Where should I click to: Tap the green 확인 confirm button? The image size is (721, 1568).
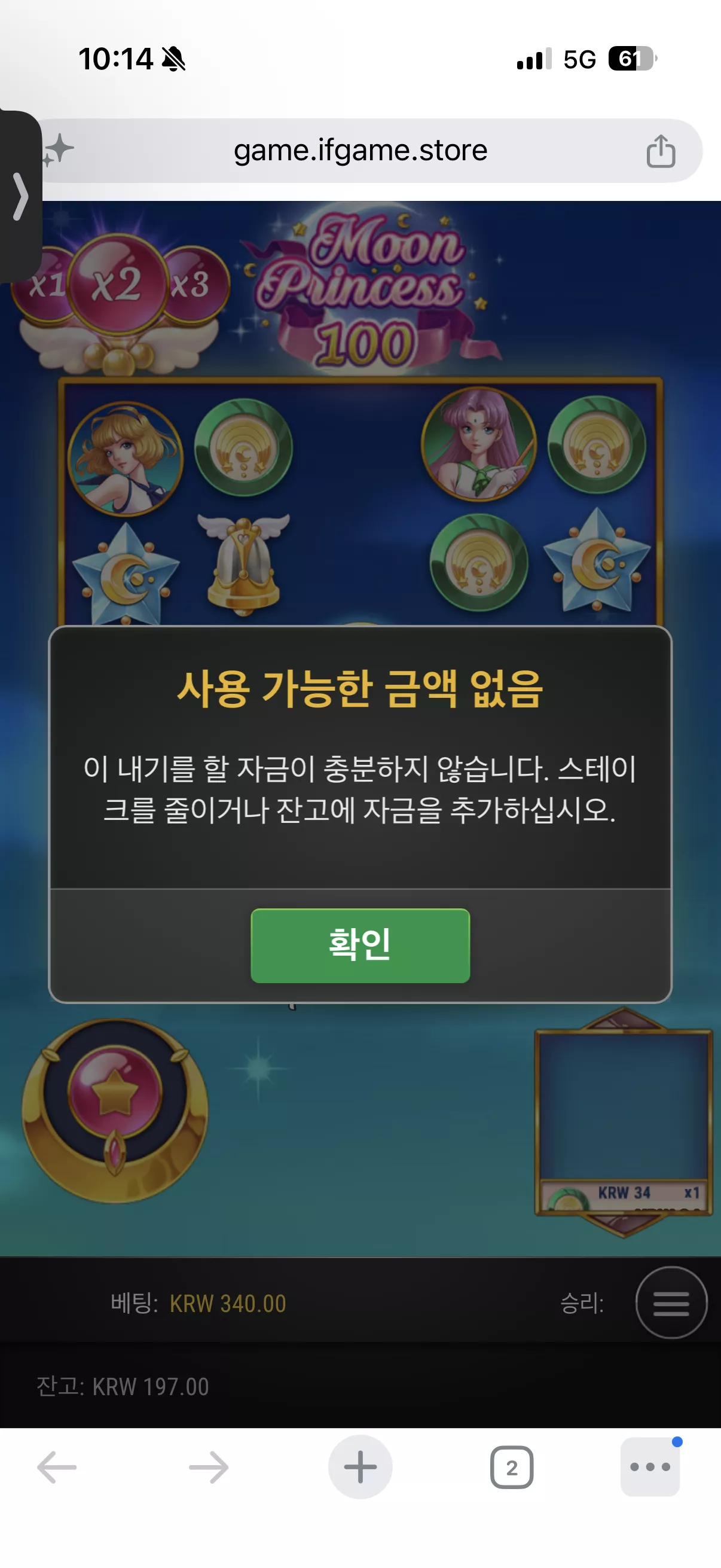coord(360,945)
